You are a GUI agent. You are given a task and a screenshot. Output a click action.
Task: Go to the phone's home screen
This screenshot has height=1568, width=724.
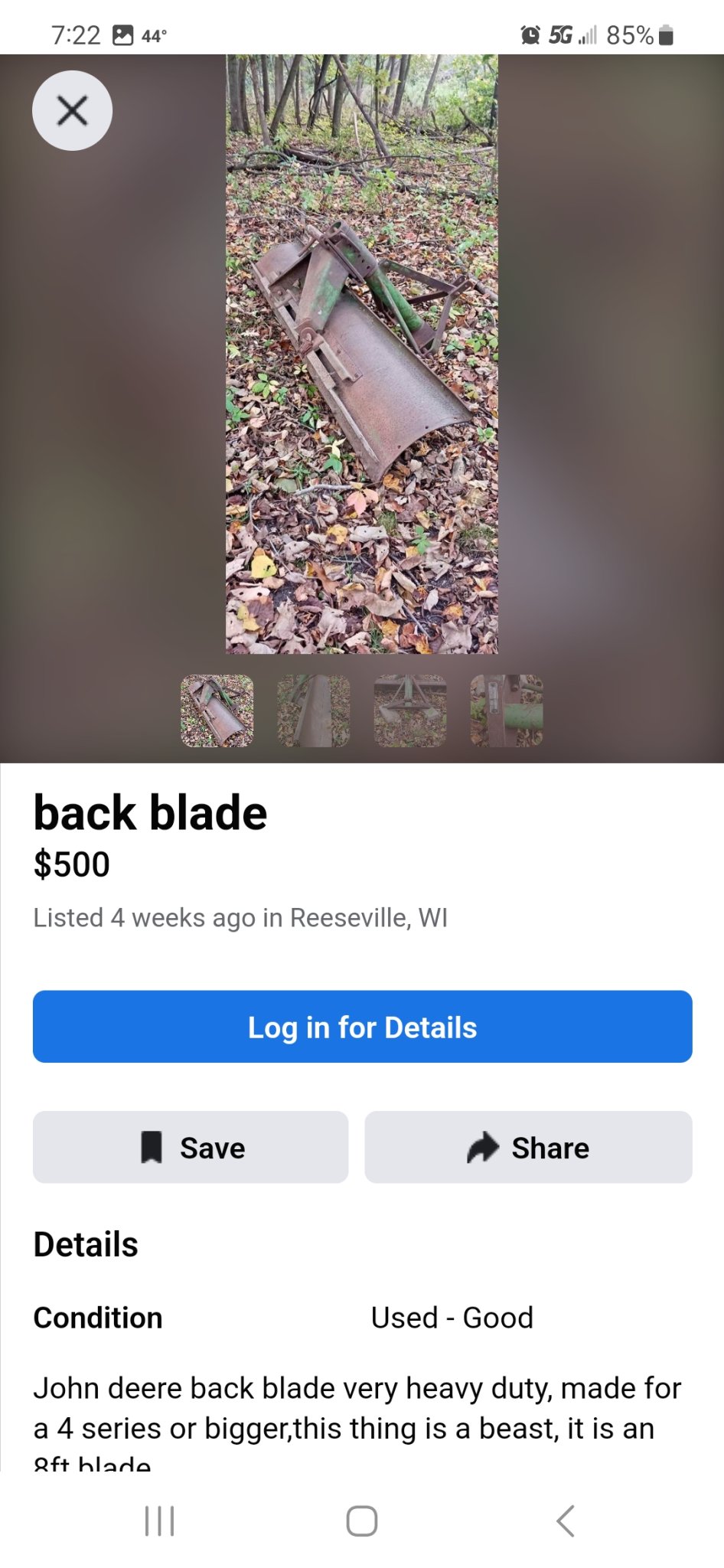click(x=362, y=1521)
